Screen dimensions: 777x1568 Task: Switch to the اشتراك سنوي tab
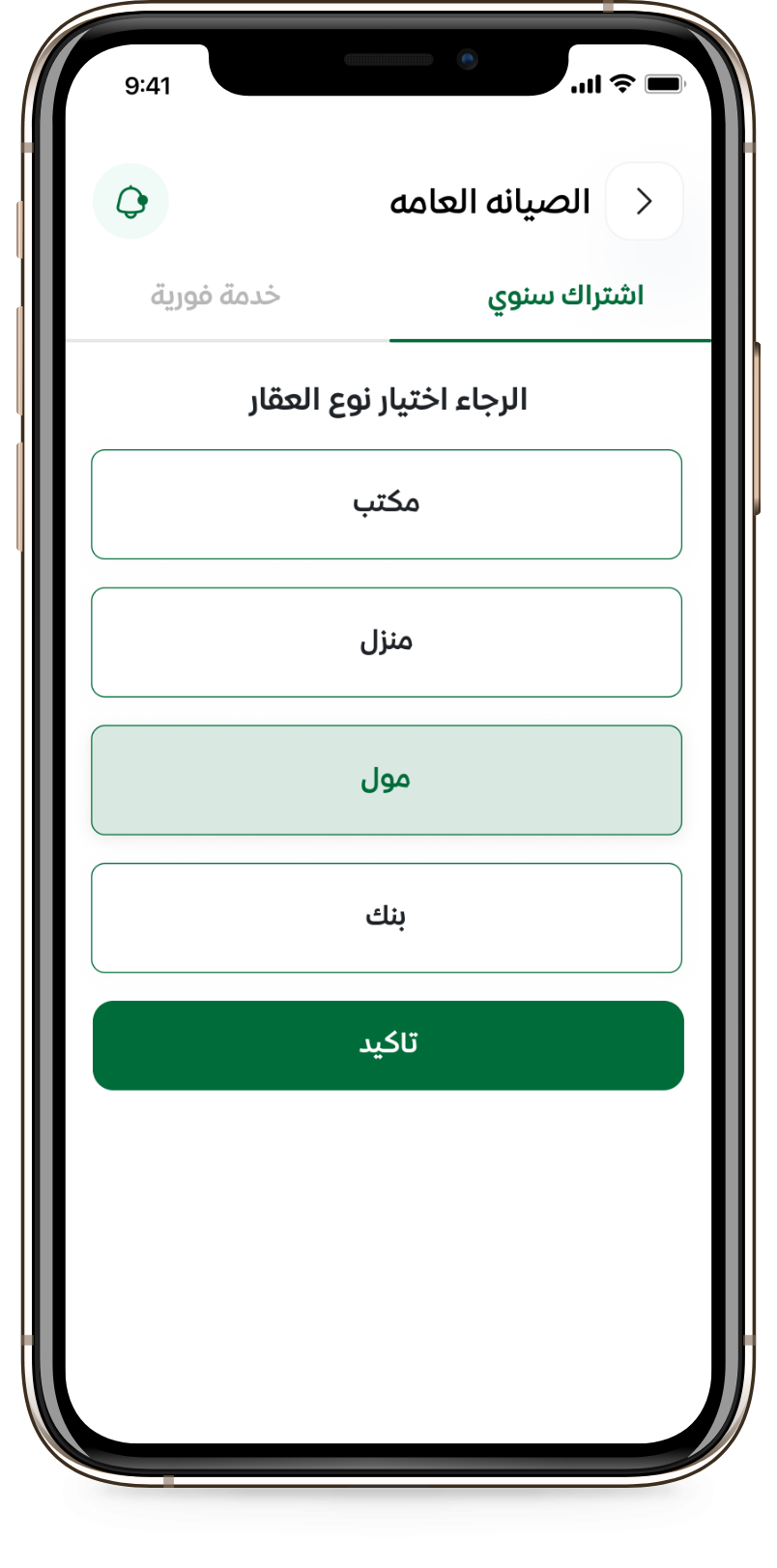[x=564, y=296]
